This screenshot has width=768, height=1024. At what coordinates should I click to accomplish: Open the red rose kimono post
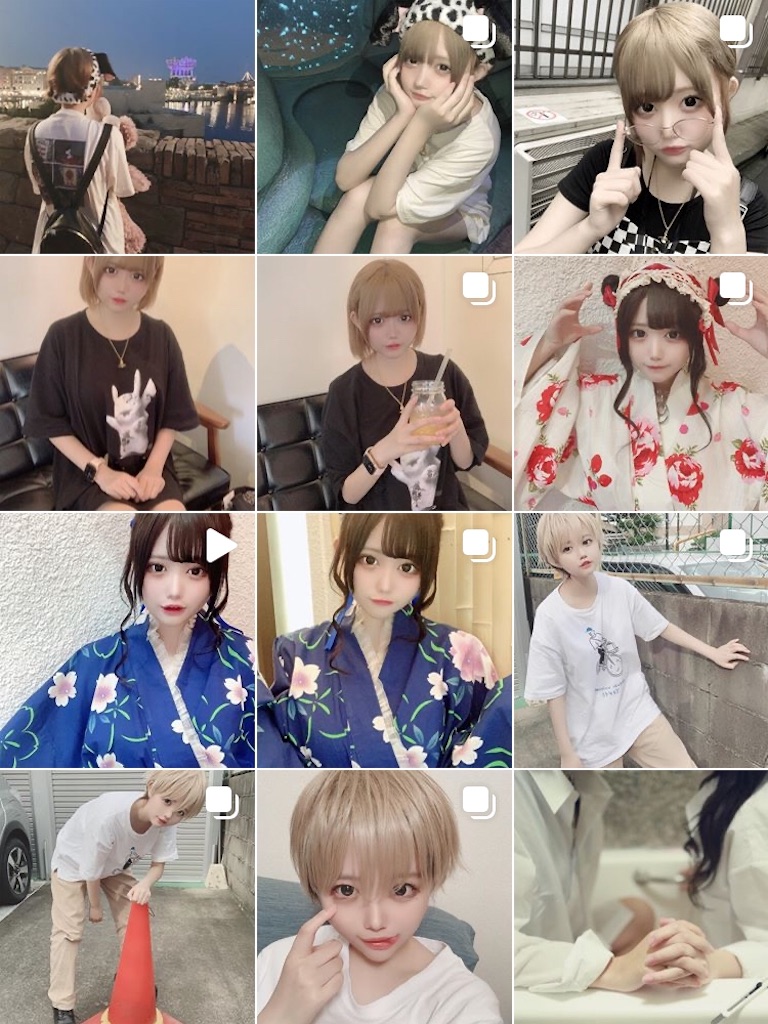pyautogui.click(x=641, y=384)
